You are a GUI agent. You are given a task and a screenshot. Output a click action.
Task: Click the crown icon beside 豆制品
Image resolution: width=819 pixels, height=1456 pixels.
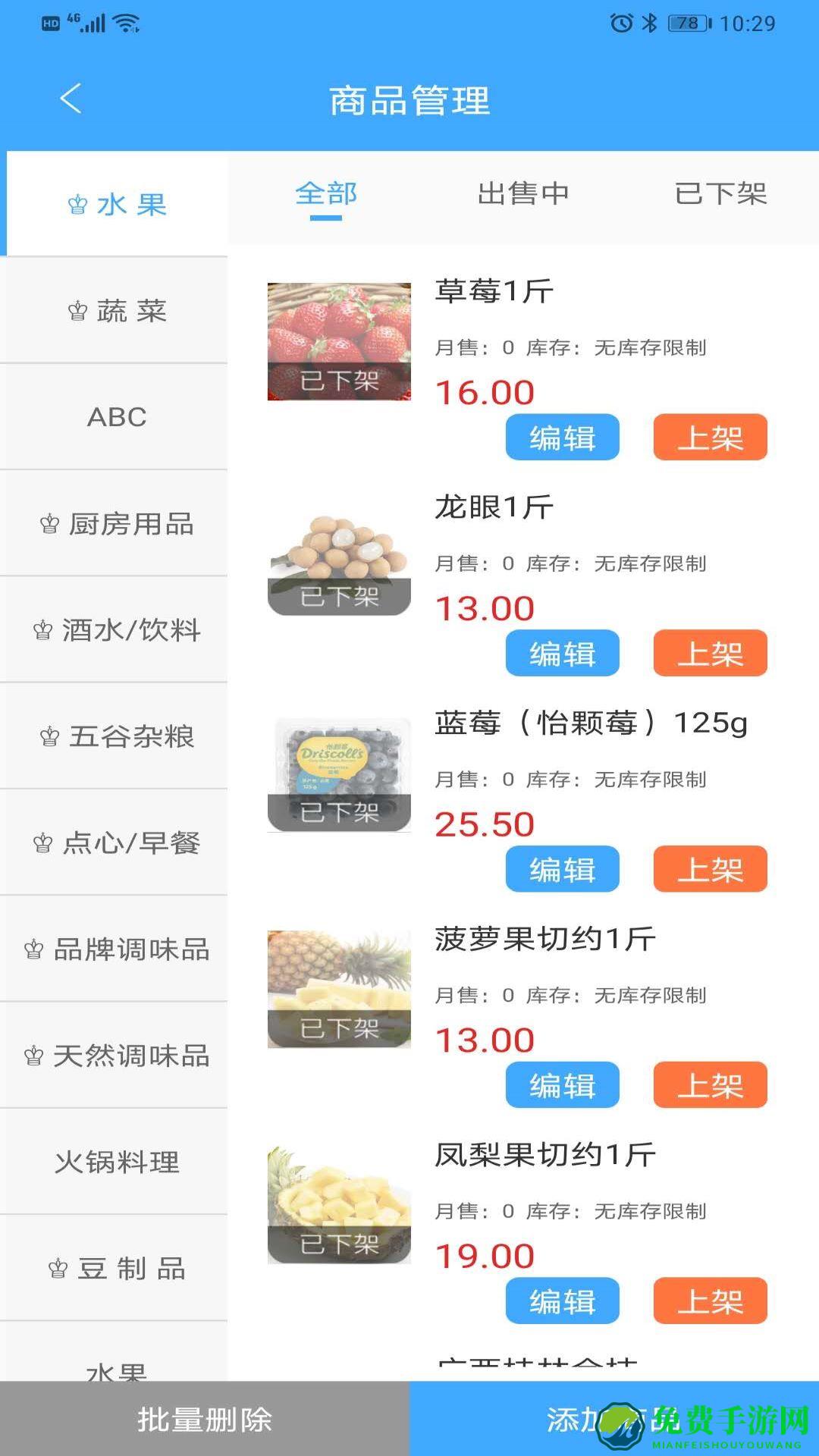point(58,1267)
